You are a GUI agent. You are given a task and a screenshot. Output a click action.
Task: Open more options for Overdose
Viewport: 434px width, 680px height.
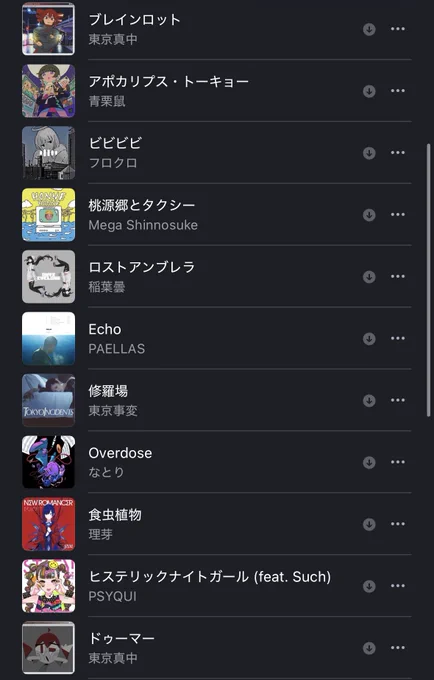point(398,462)
